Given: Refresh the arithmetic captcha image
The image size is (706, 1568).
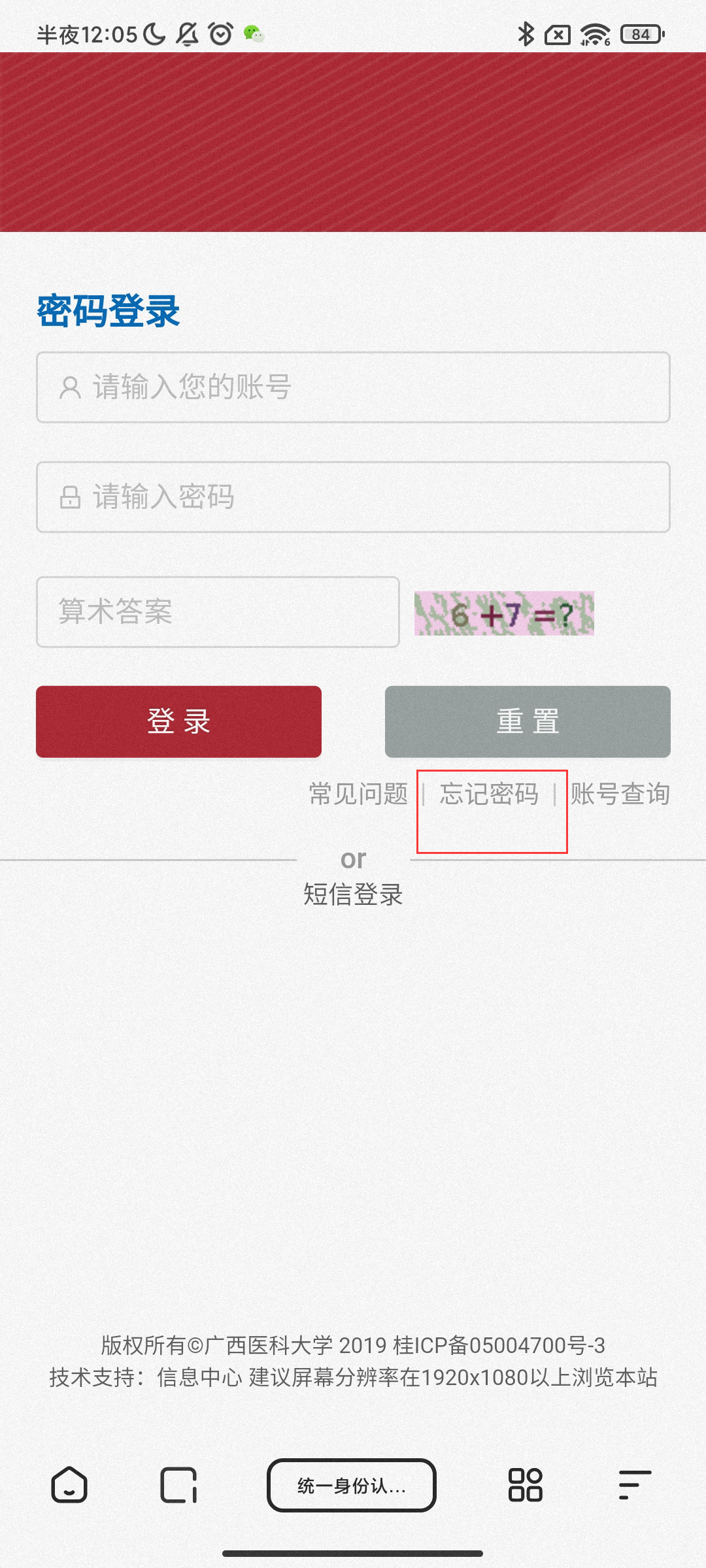Looking at the screenshot, I should tap(504, 613).
